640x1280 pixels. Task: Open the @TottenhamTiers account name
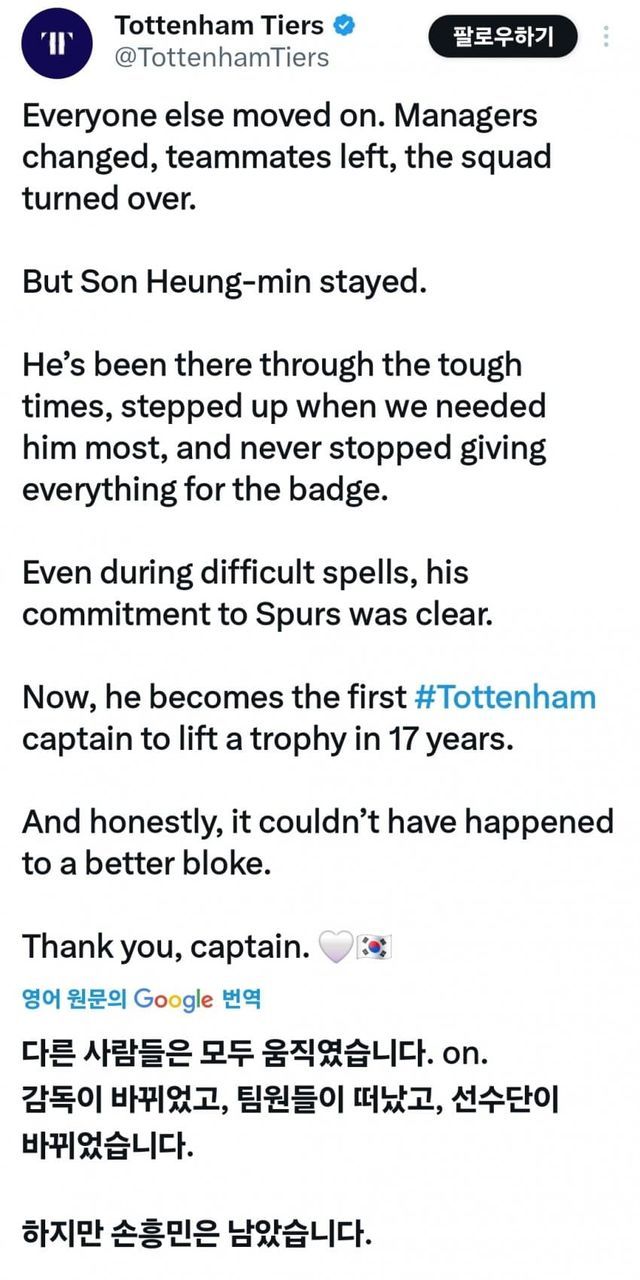coord(223,57)
